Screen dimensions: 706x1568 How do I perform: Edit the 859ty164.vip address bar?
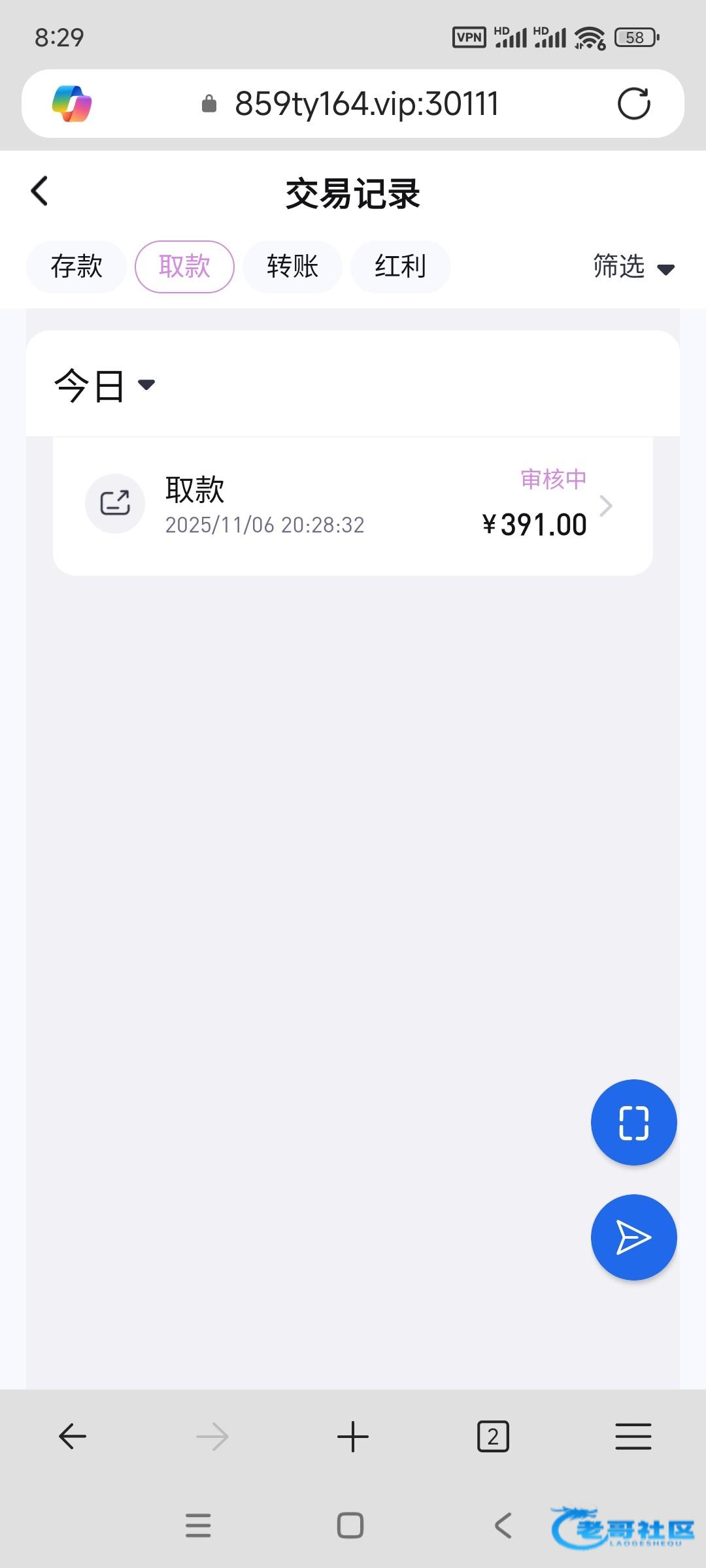366,104
